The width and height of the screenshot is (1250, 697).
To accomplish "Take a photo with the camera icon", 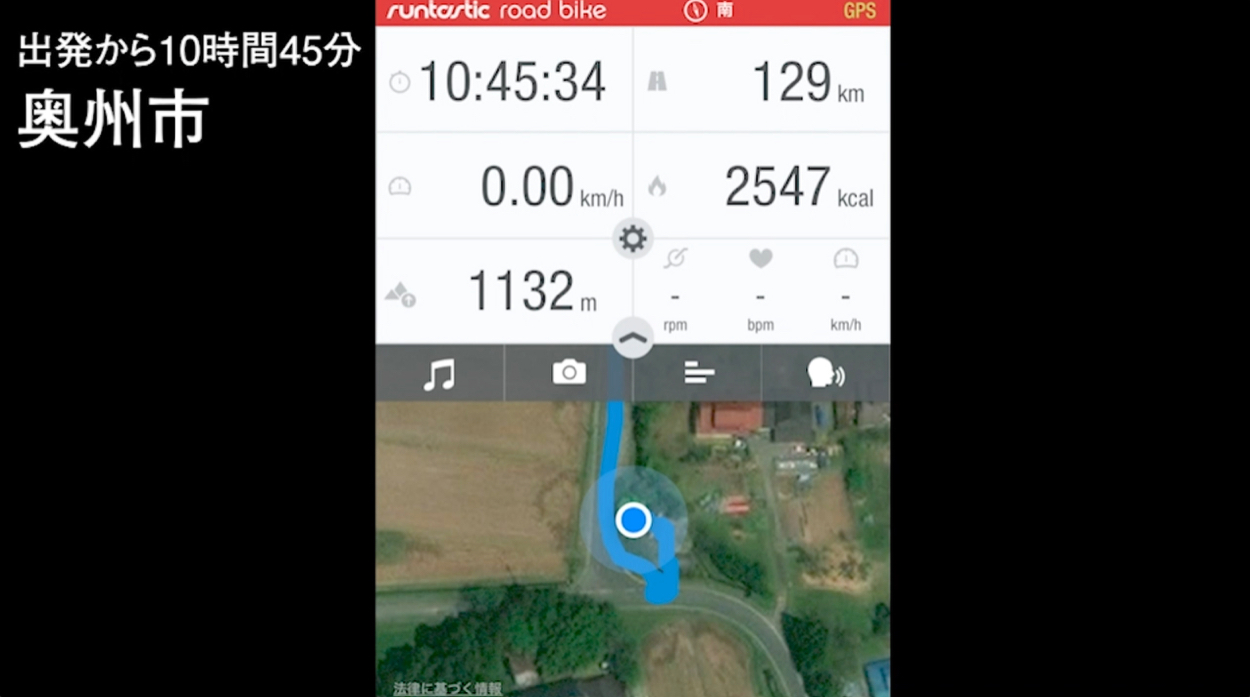I will click(x=569, y=373).
